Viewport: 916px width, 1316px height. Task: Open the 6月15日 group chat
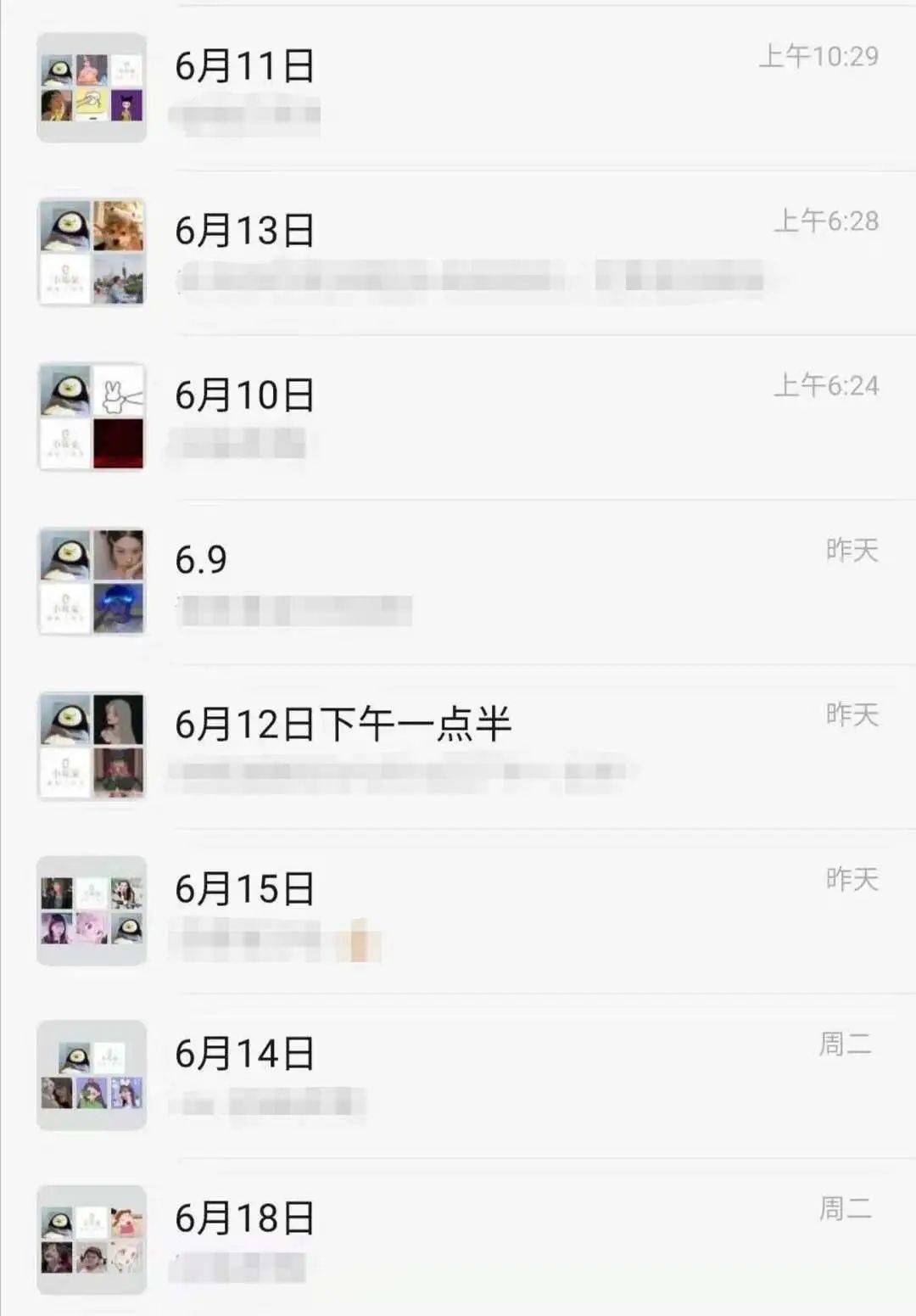[458, 910]
